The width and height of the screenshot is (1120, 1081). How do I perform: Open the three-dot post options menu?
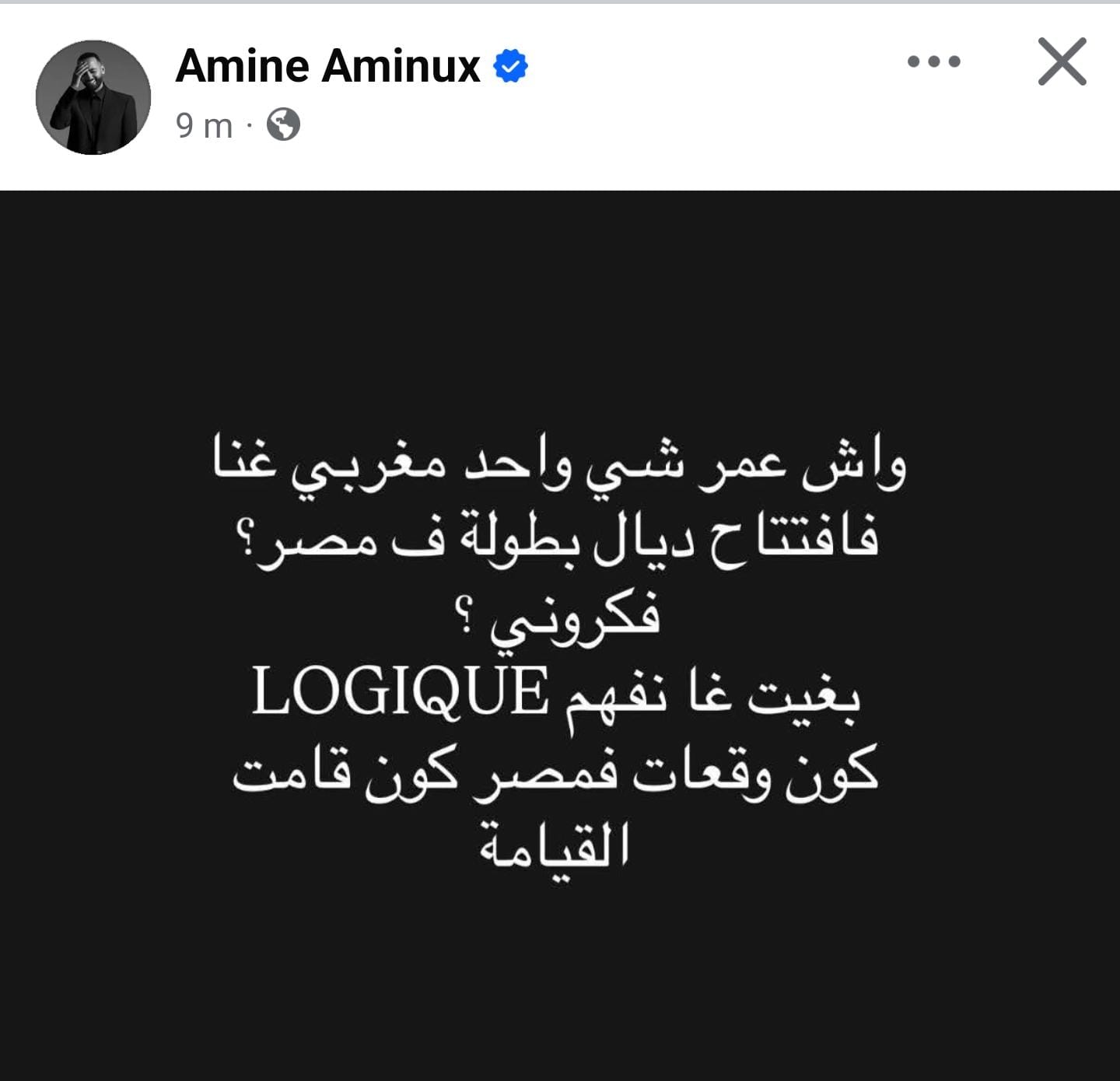pos(933,61)
